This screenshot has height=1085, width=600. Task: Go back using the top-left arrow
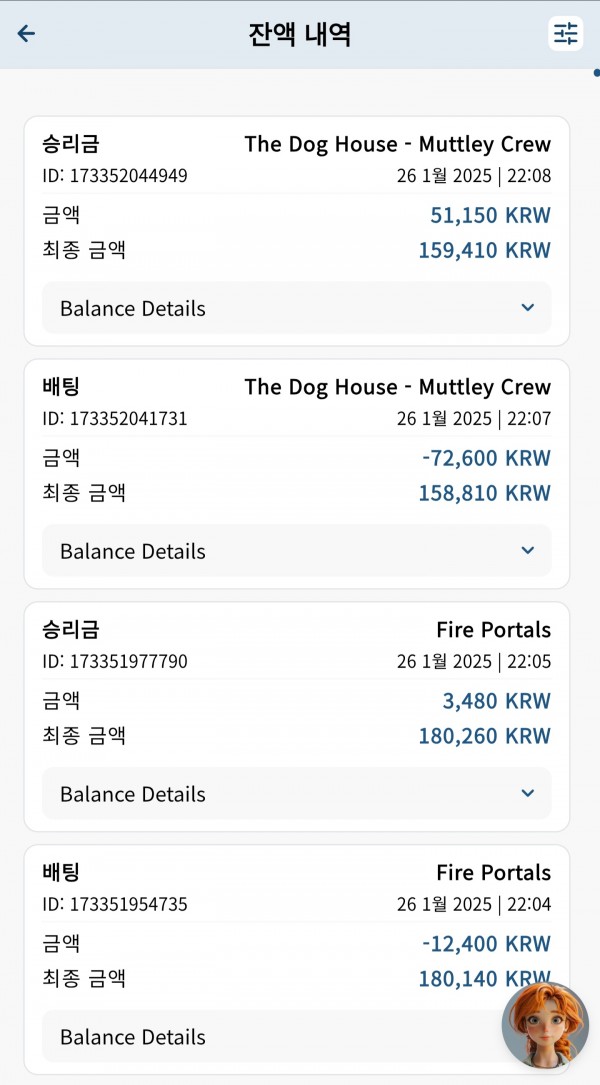coord(26,33)
